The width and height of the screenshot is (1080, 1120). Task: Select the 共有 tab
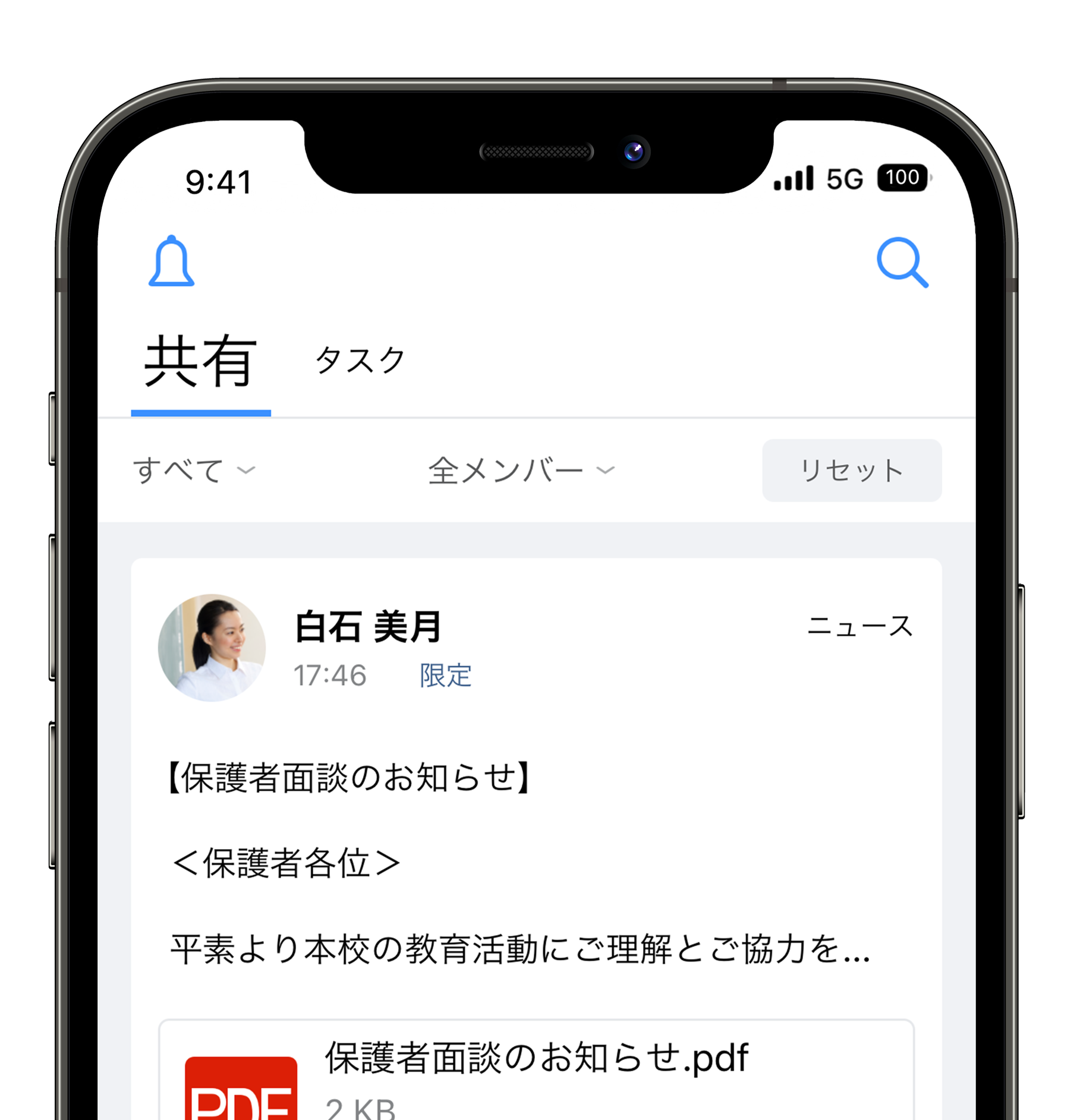click(201, 361)
